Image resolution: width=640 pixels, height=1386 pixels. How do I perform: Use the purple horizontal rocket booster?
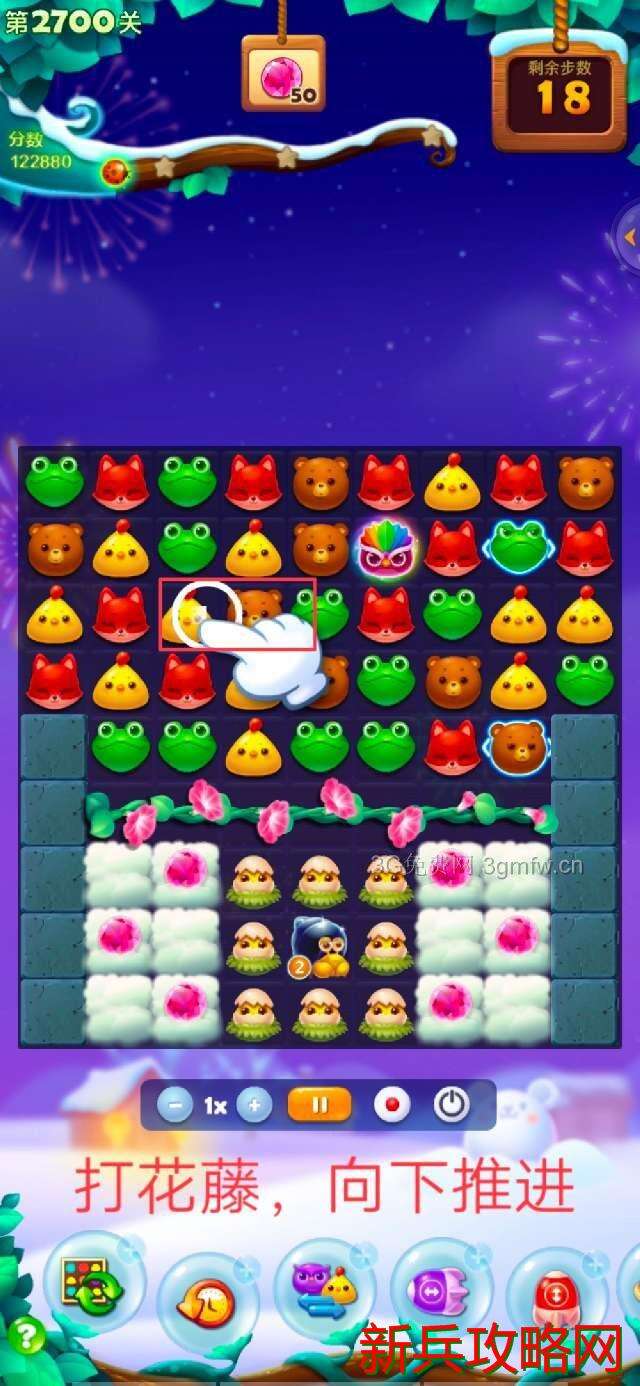click(440, 1290)
